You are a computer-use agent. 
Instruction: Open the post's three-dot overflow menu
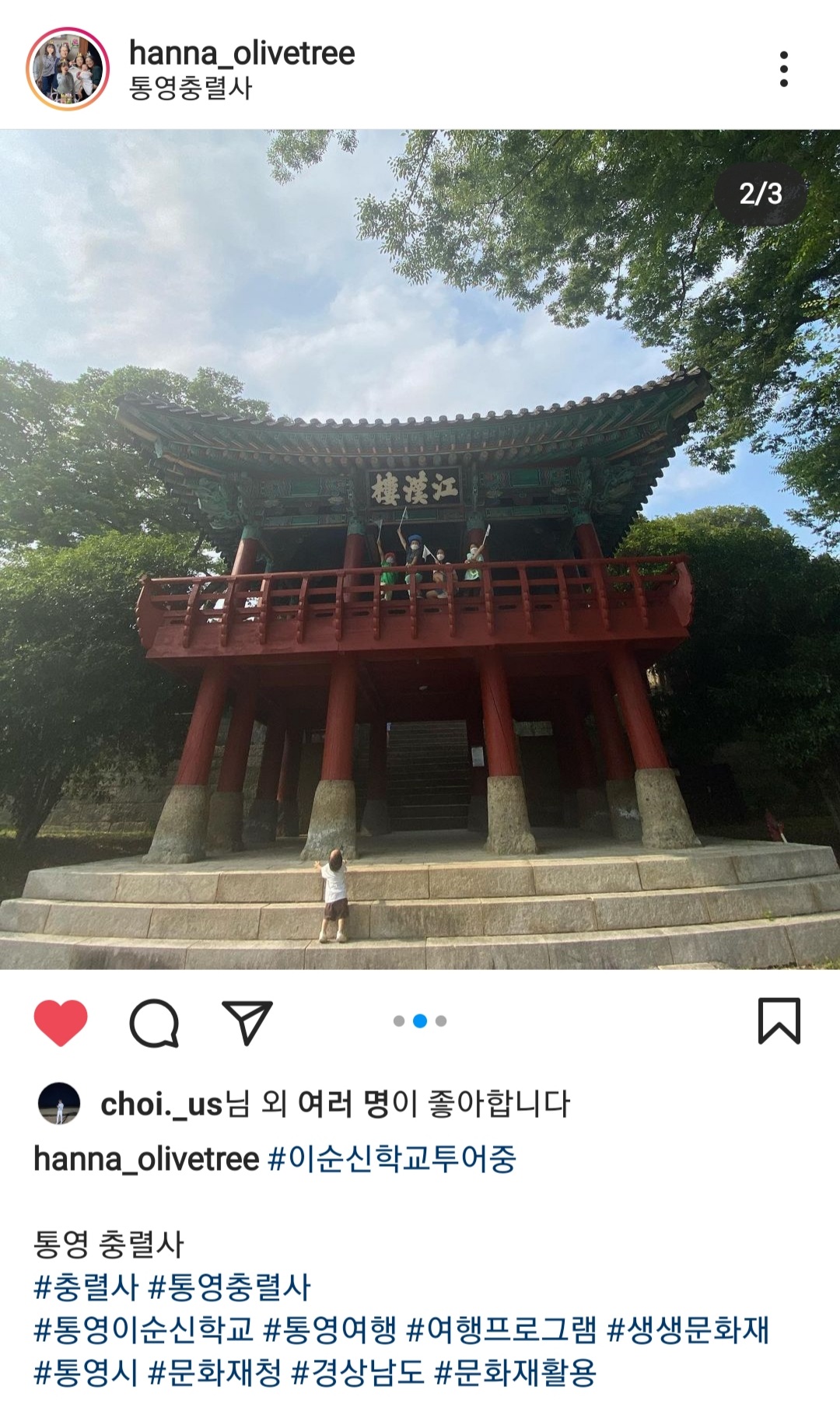[783, 69]
